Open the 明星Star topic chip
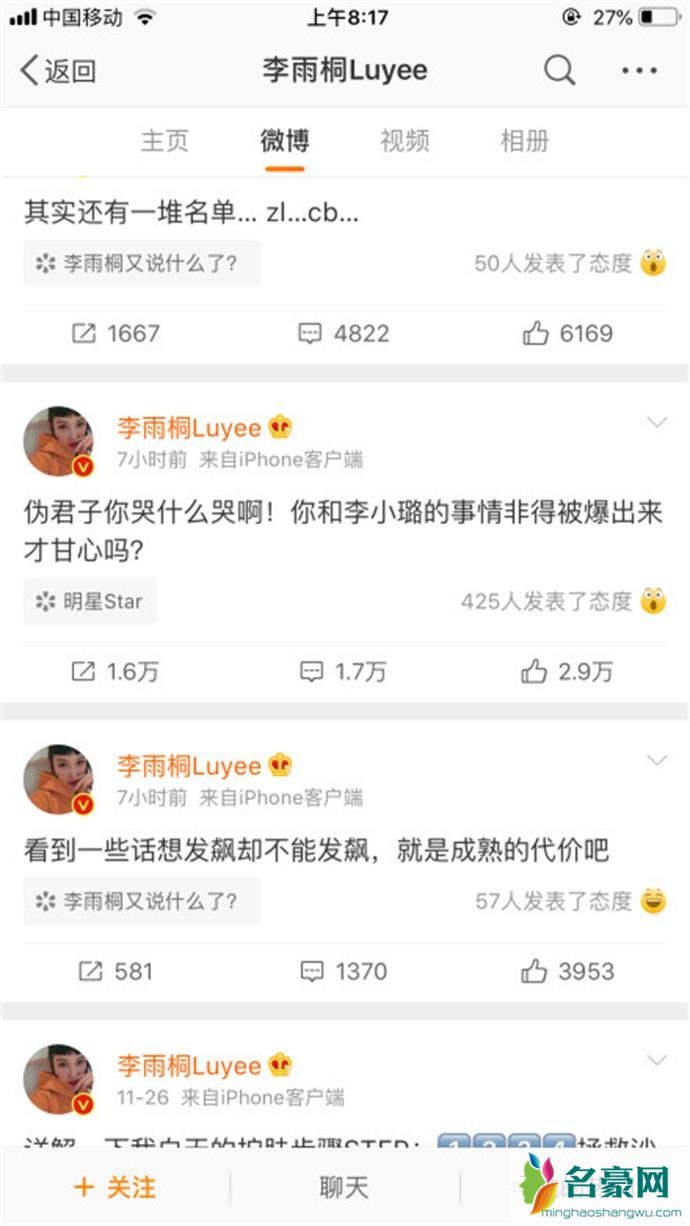This screenshot has height=1226, width=690. 90,601
